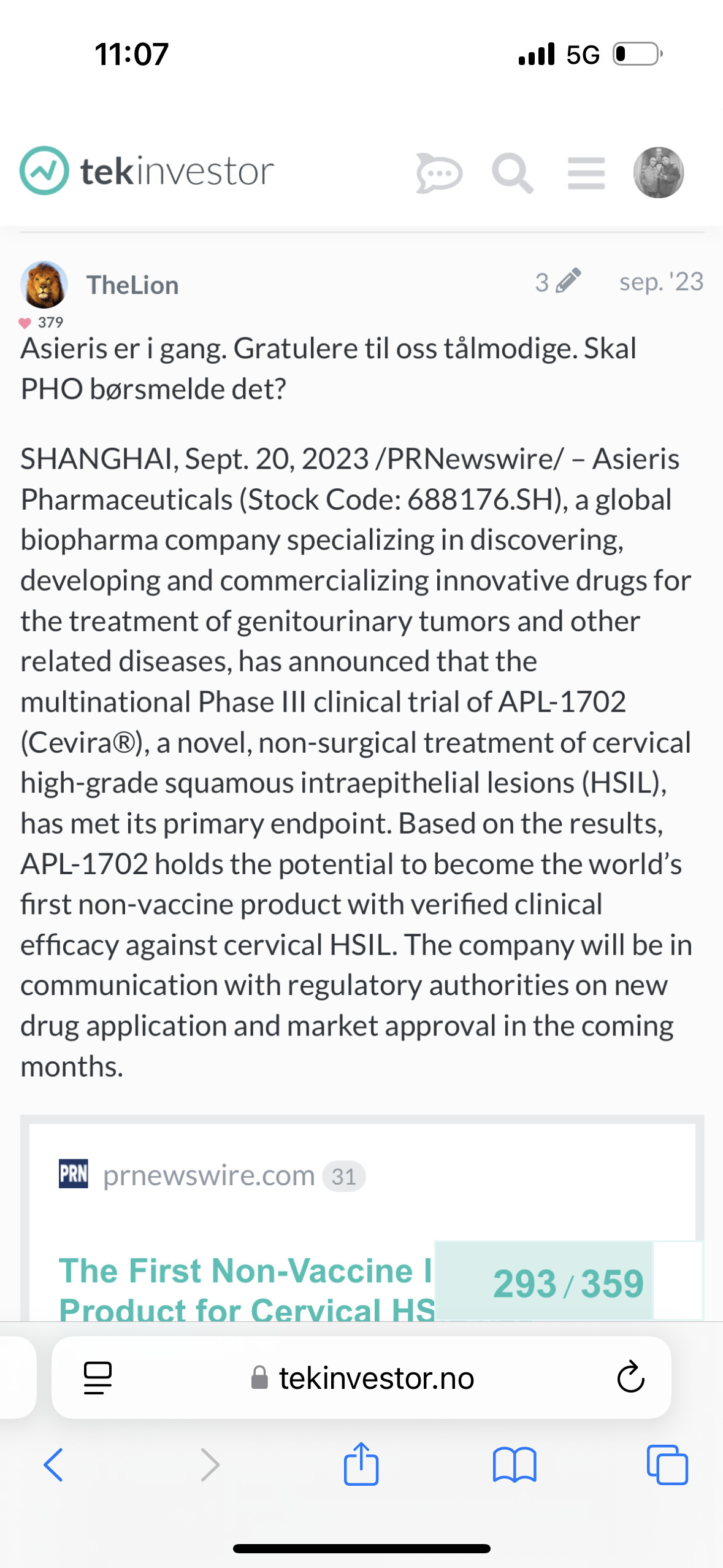View TheLion's user profile
723x1568 pixels.
132,285
